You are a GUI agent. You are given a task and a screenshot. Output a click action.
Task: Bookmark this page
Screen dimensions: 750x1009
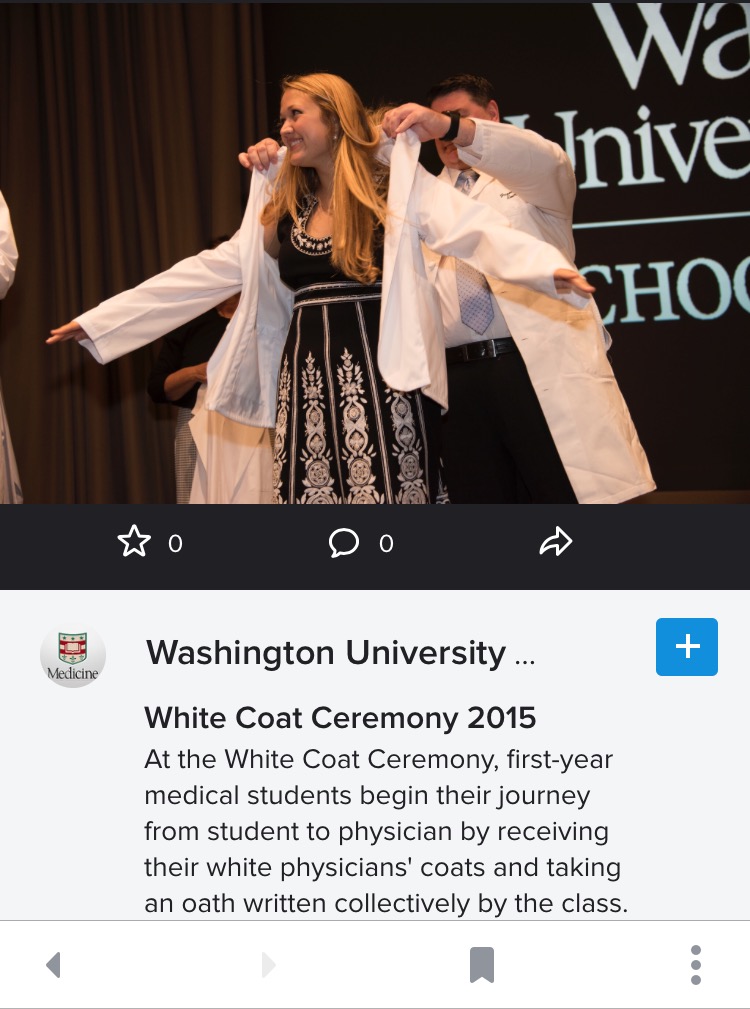tap(482, 966)
